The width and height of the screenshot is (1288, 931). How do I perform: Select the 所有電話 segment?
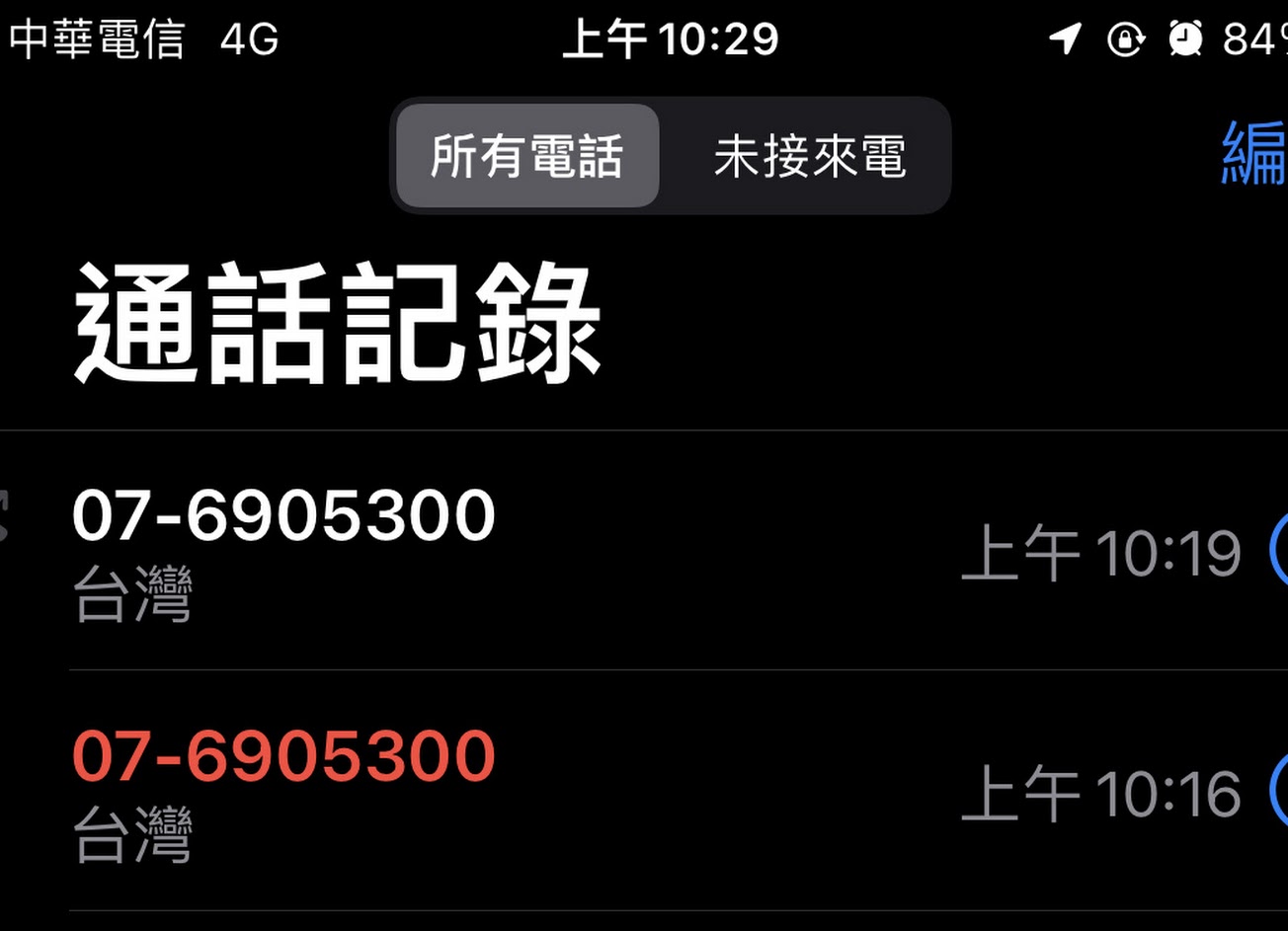pyautogui.click(x=526, y=156)
